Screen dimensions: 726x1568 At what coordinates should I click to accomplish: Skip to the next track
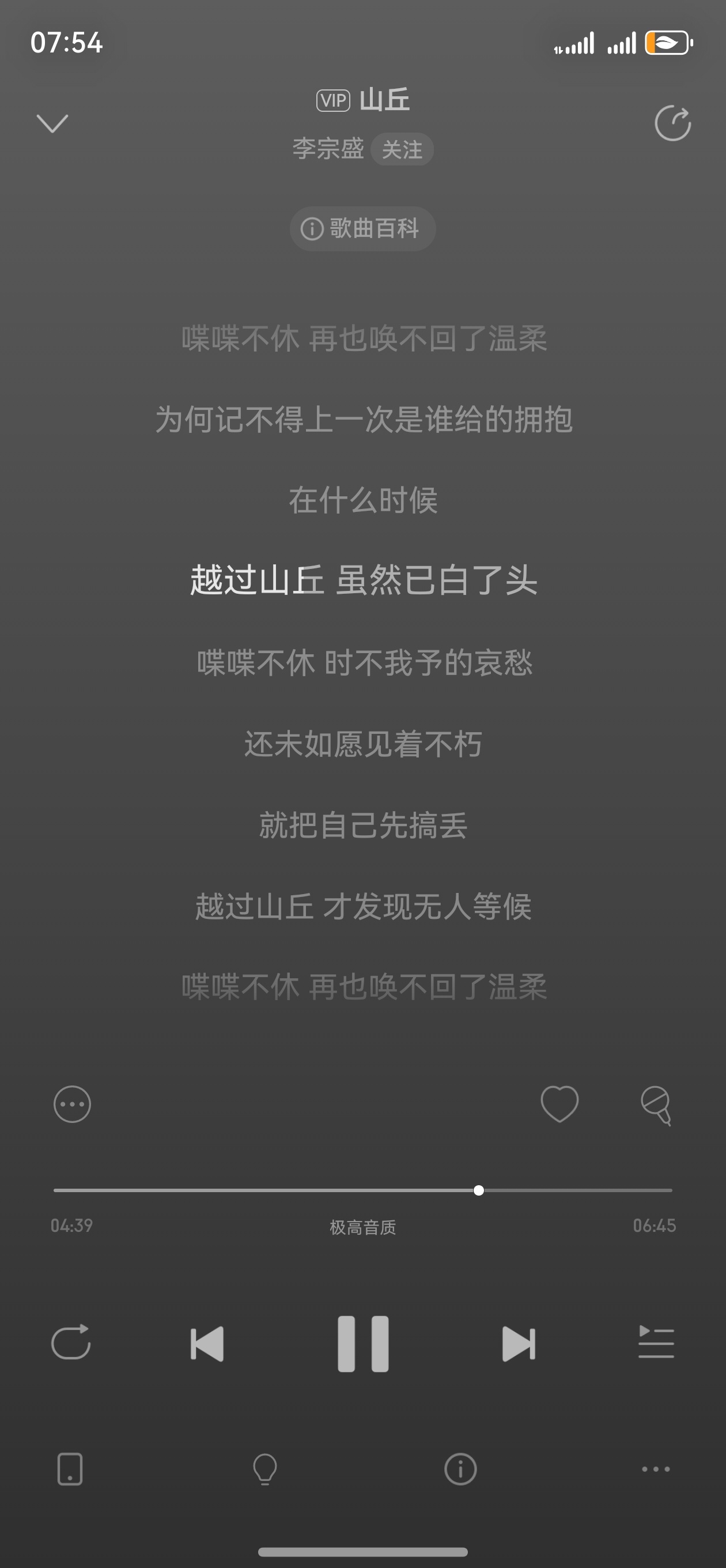[x=519, y=1343]
